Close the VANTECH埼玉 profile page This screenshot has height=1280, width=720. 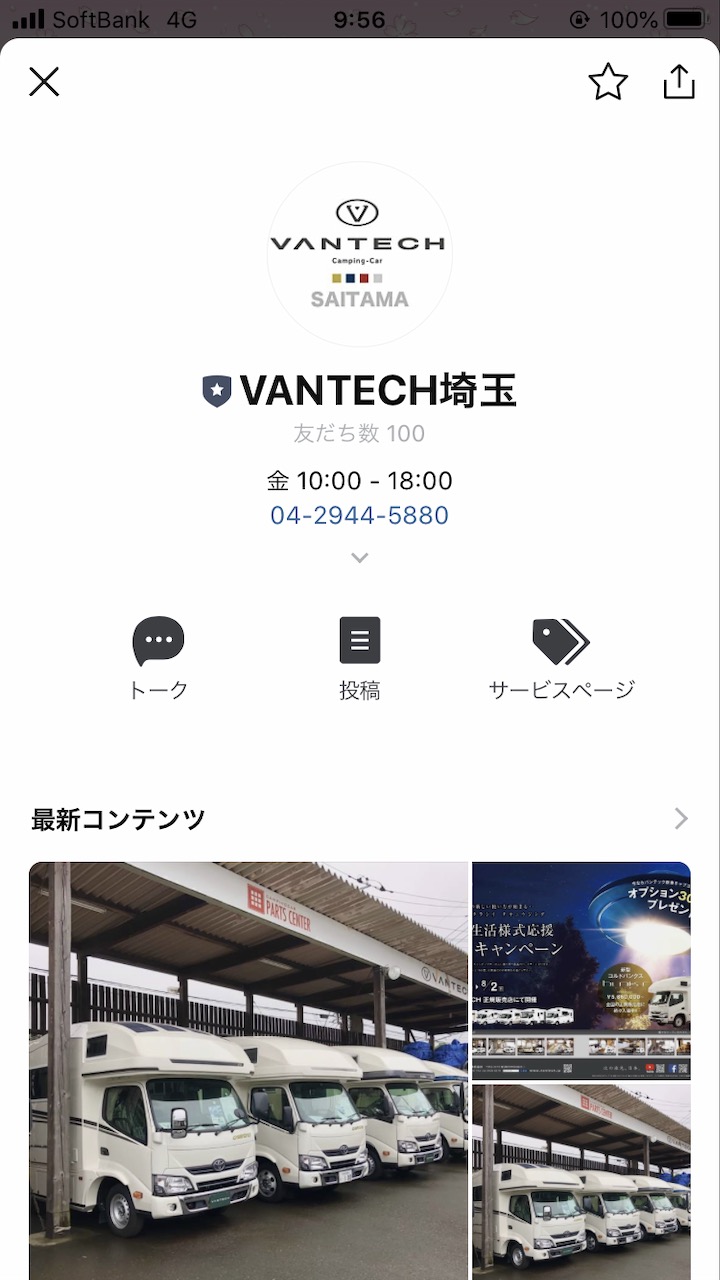click(x=44, y=82)
